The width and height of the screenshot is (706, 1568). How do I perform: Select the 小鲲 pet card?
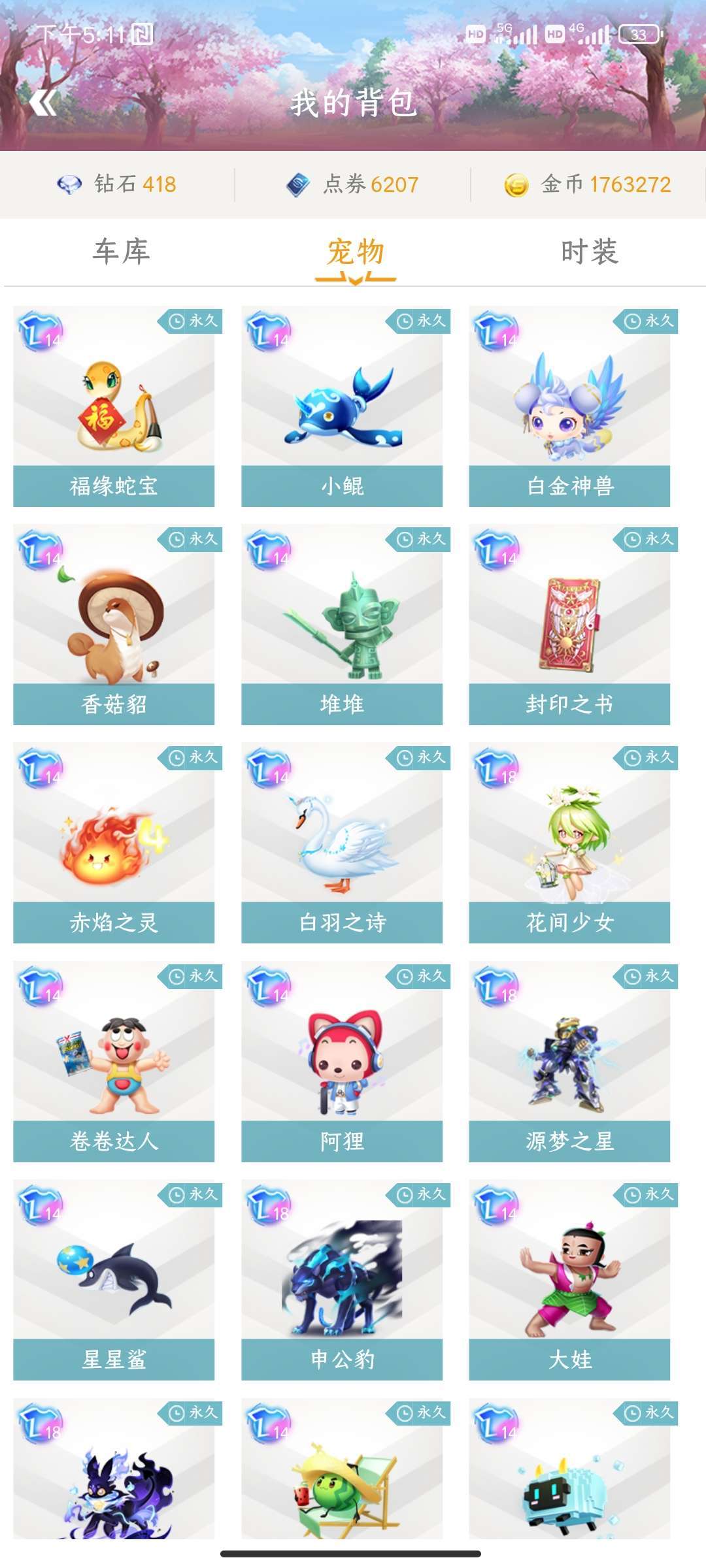tap(342, 406)
